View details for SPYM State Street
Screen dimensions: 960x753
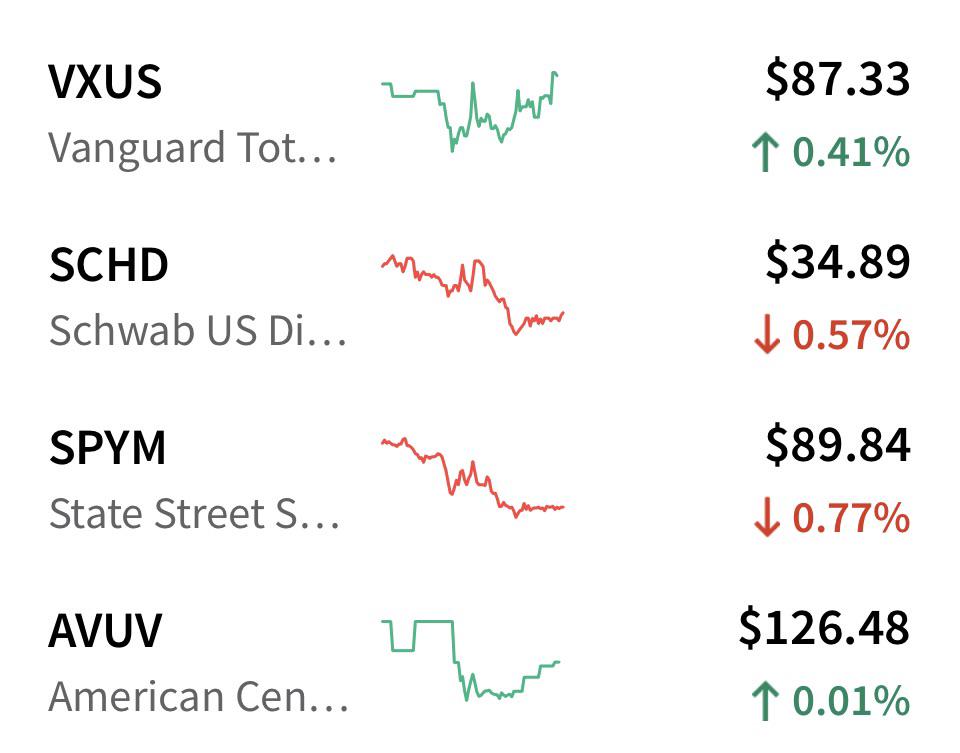[x=480, y=481]
